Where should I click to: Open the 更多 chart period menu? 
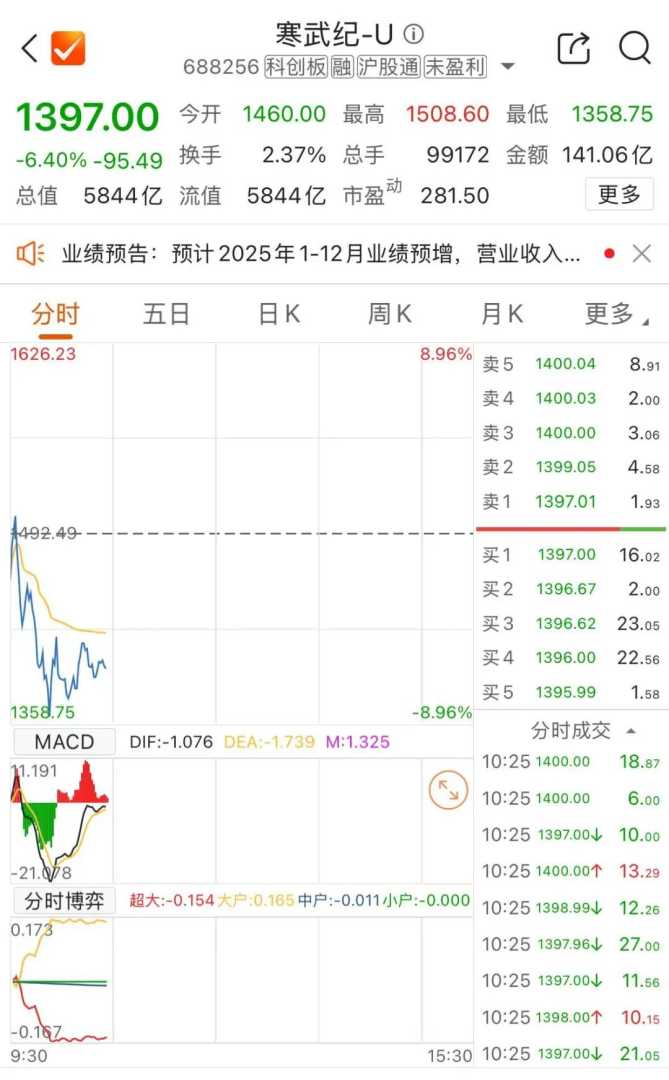615,314
